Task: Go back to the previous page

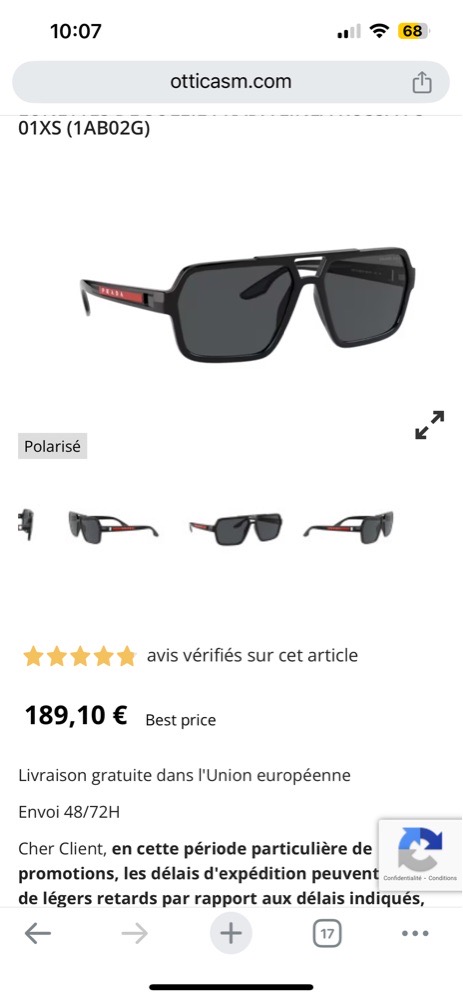Action: click(38, 934)
